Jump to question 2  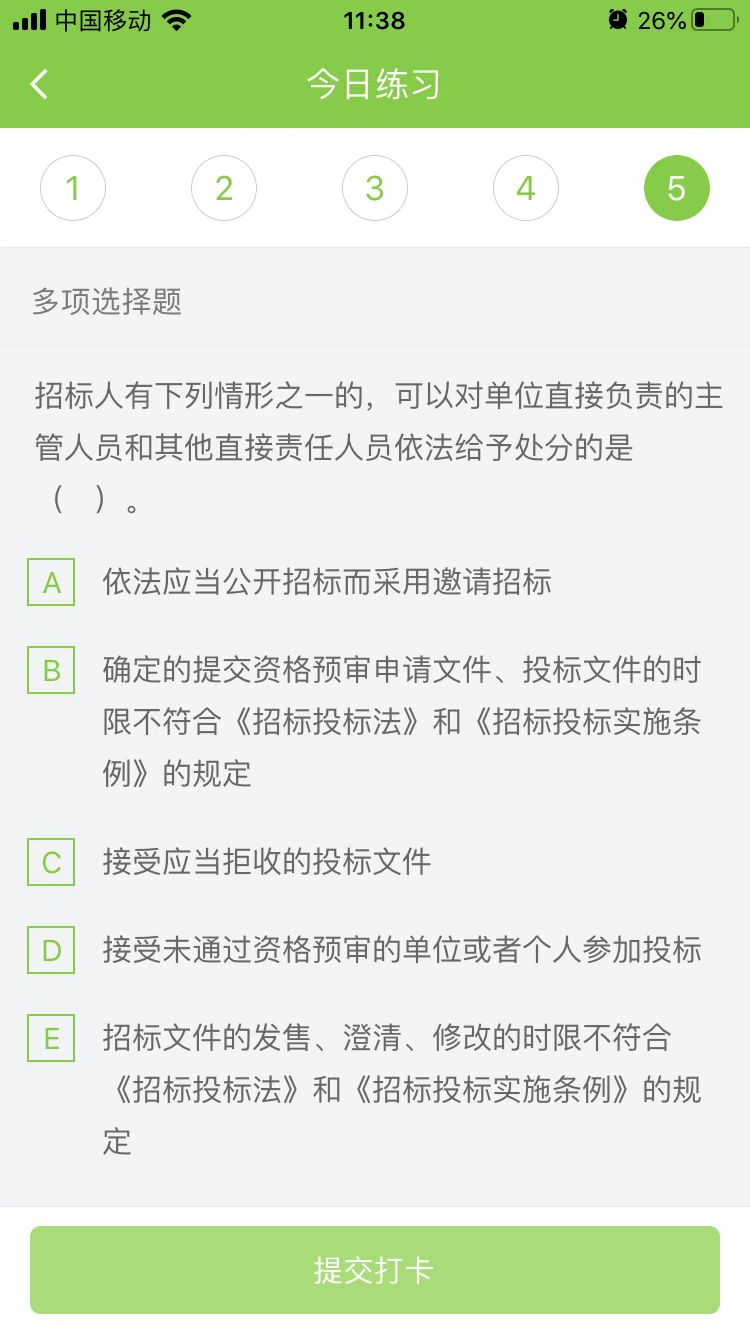pyautogui.click(x=224, y=188)
